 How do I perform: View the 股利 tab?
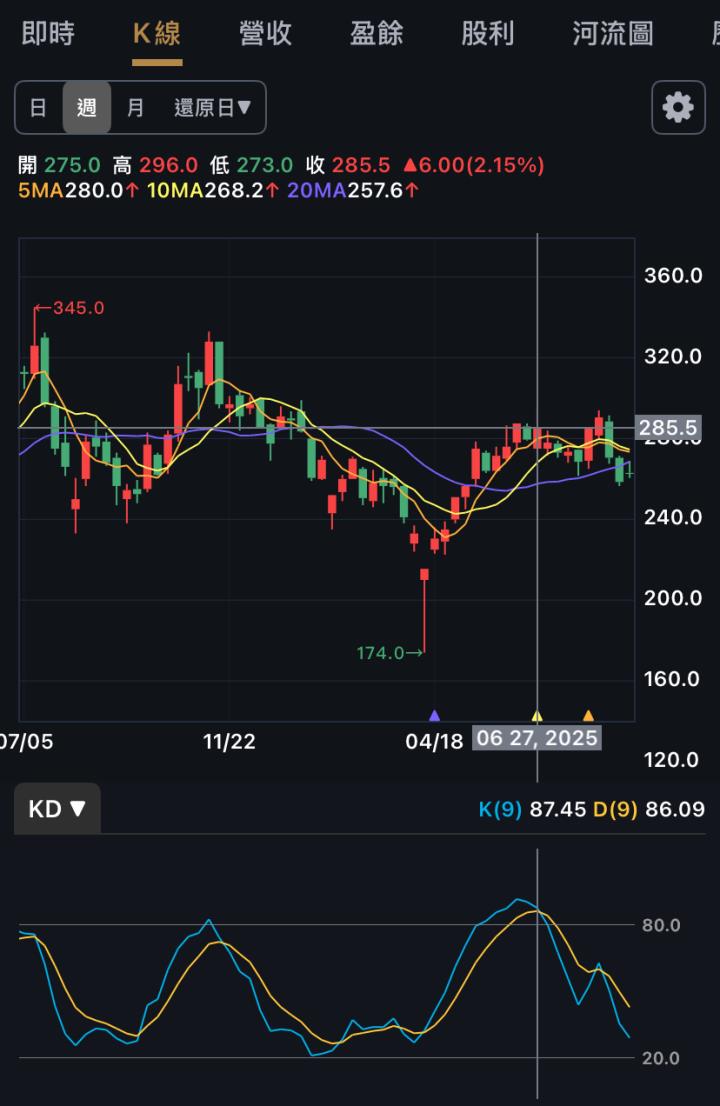[x=488, y=34]
